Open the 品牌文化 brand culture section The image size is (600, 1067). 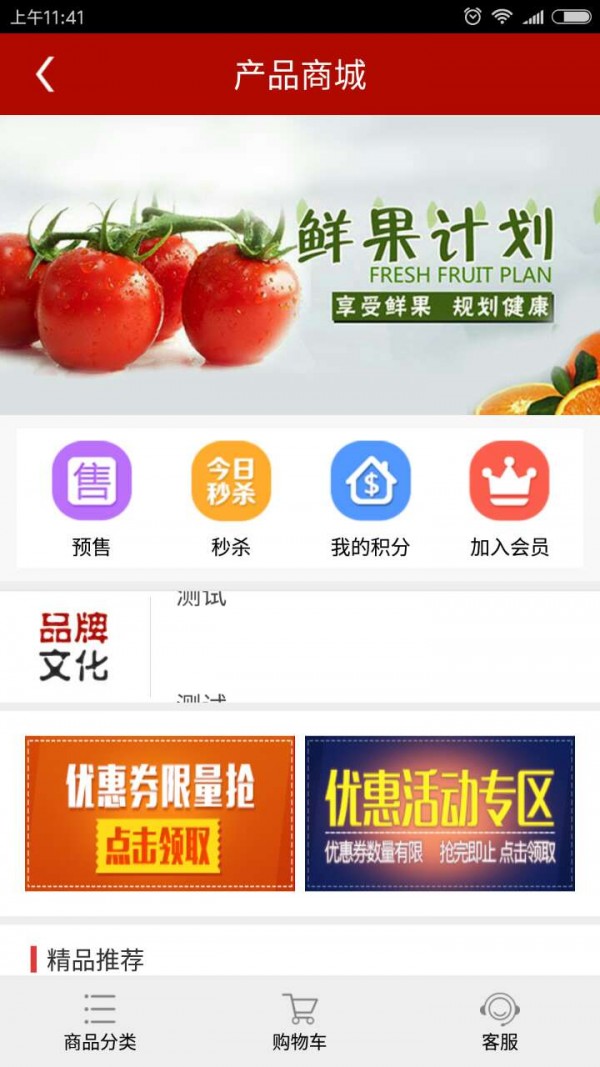(74, 647)
